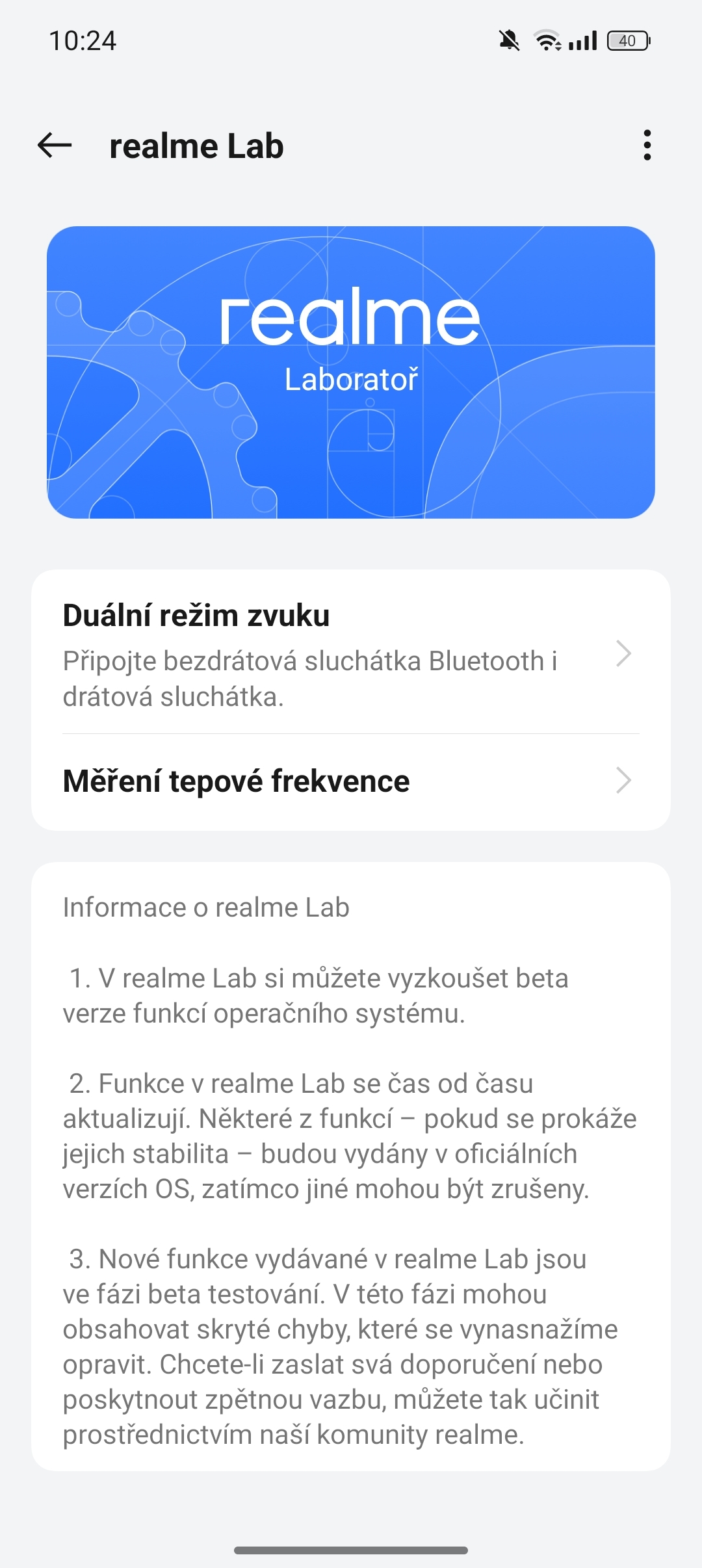Select the Bluetooth headphones description text
The width and height of the screenshot is (702, 1568).
click(x=312, y=677)
